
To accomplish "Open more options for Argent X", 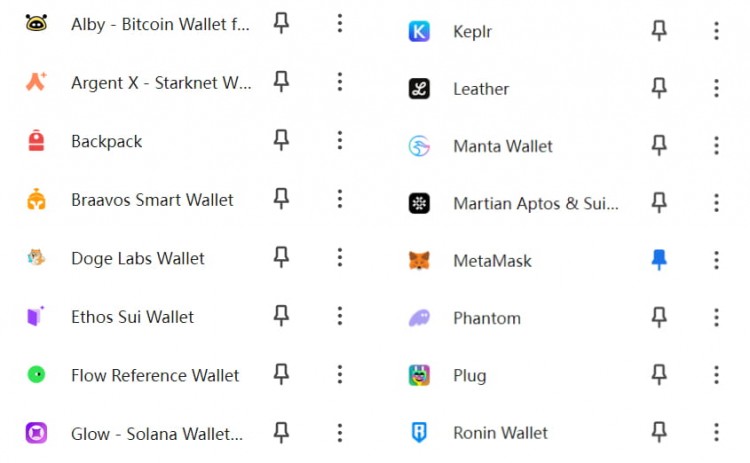I will pyautogui.click(x=340, y=82).
